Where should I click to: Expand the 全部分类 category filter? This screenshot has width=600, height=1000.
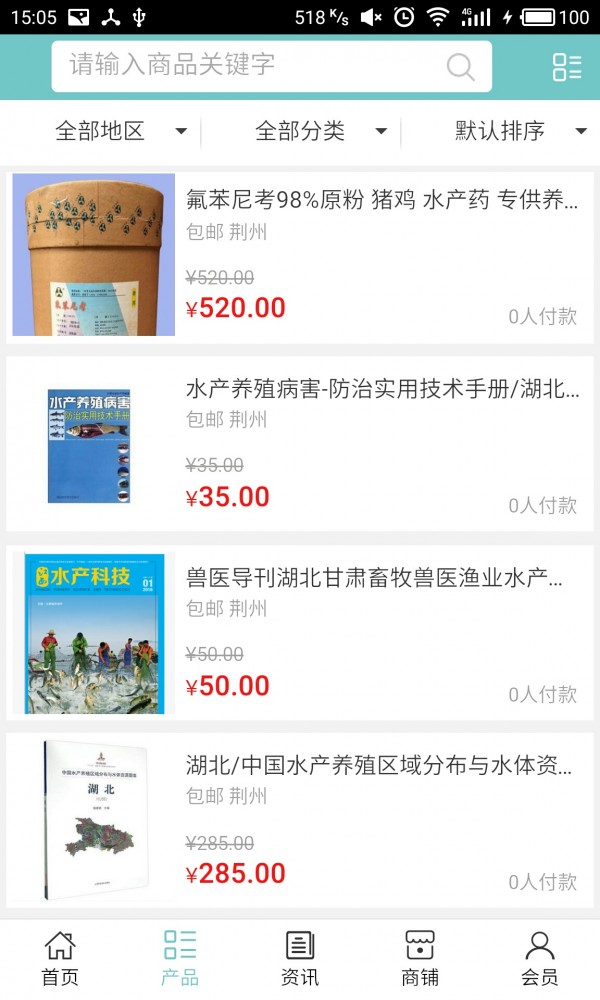point(320,131)
